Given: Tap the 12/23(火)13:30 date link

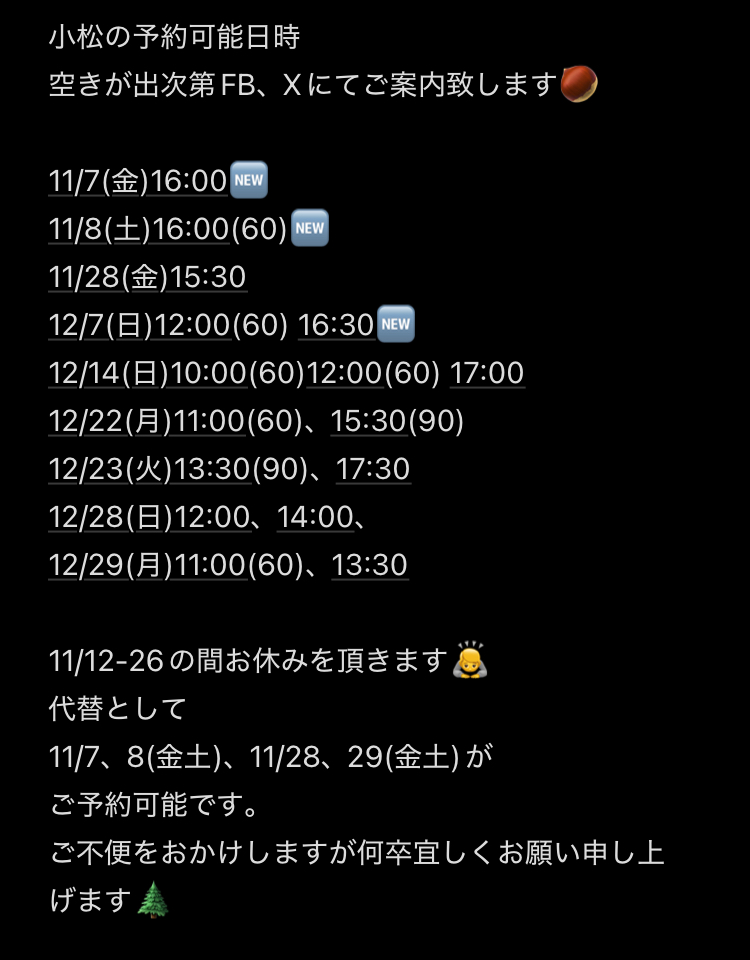Looking at the screenshot, I should click(x=147, y=469).
